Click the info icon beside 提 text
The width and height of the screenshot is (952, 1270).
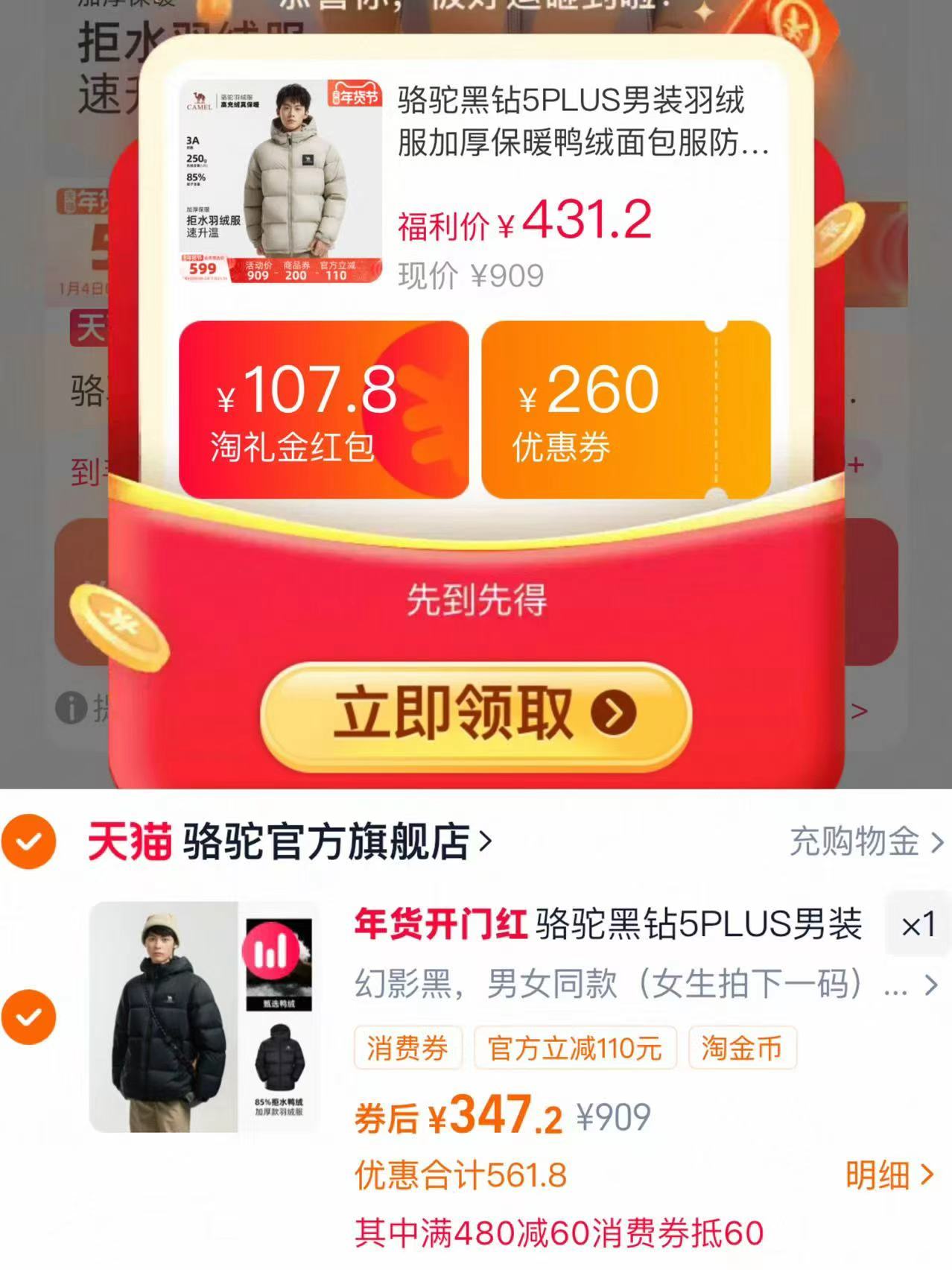72,709
